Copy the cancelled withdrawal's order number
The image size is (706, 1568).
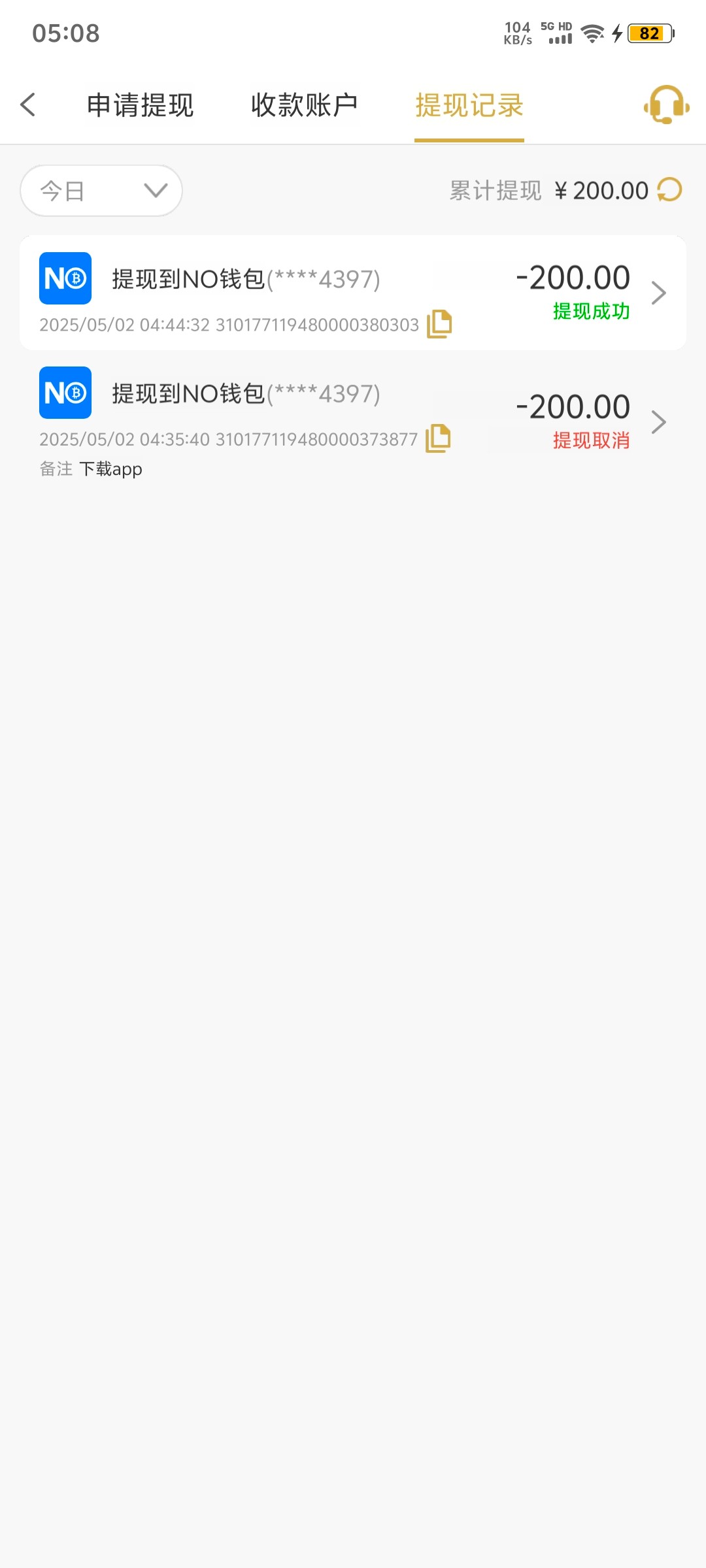(x=439, y=439)
